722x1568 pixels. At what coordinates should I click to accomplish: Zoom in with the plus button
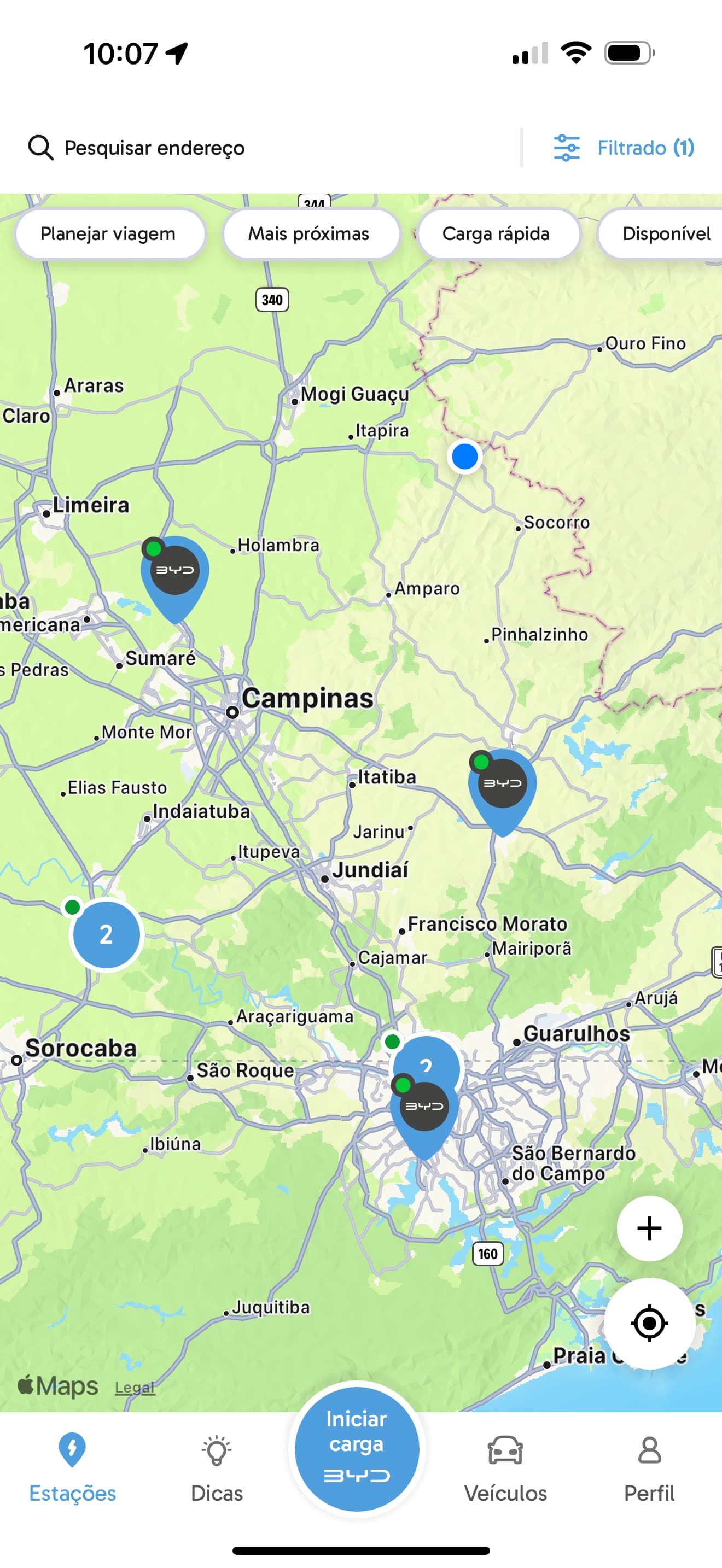click(x=649, y=1228)
